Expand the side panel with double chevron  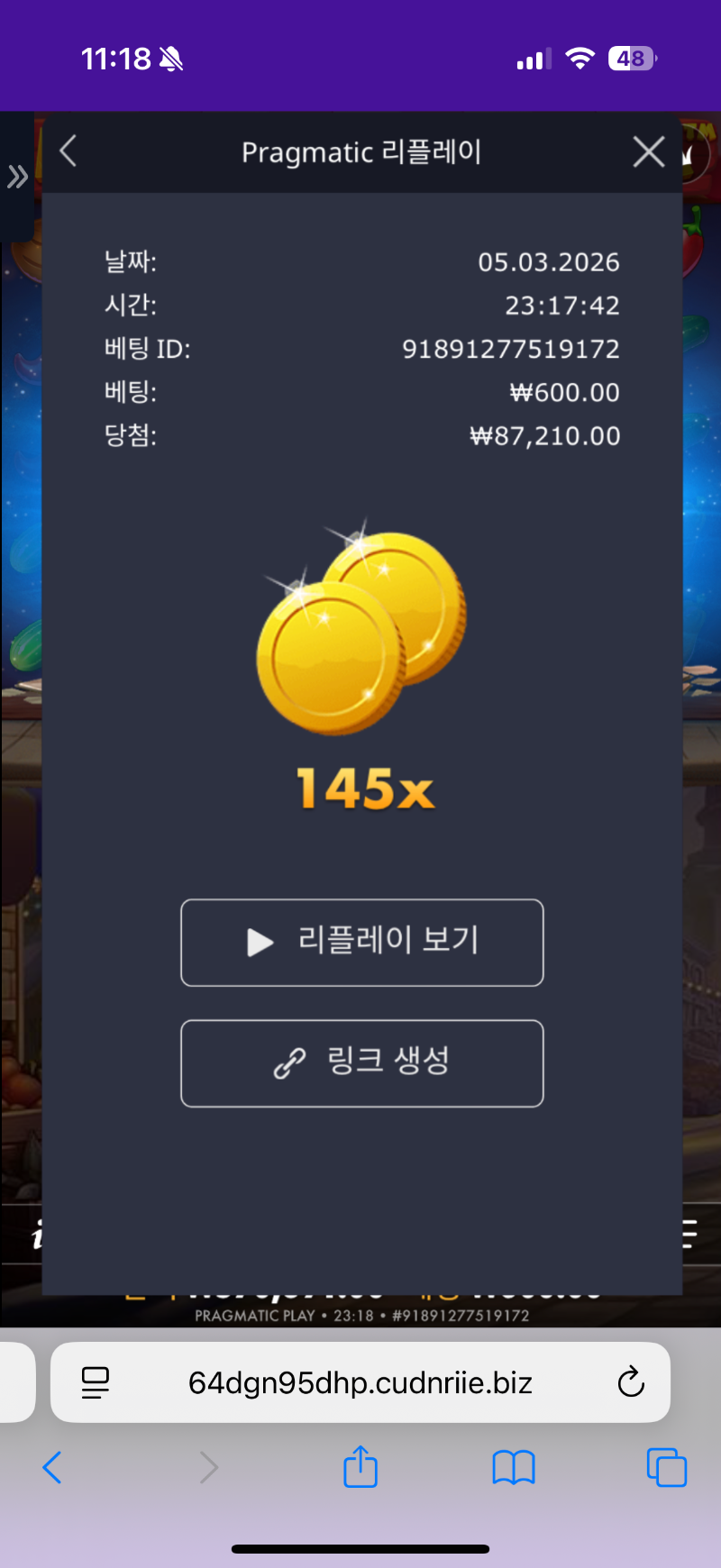click(x=17, y=177)
